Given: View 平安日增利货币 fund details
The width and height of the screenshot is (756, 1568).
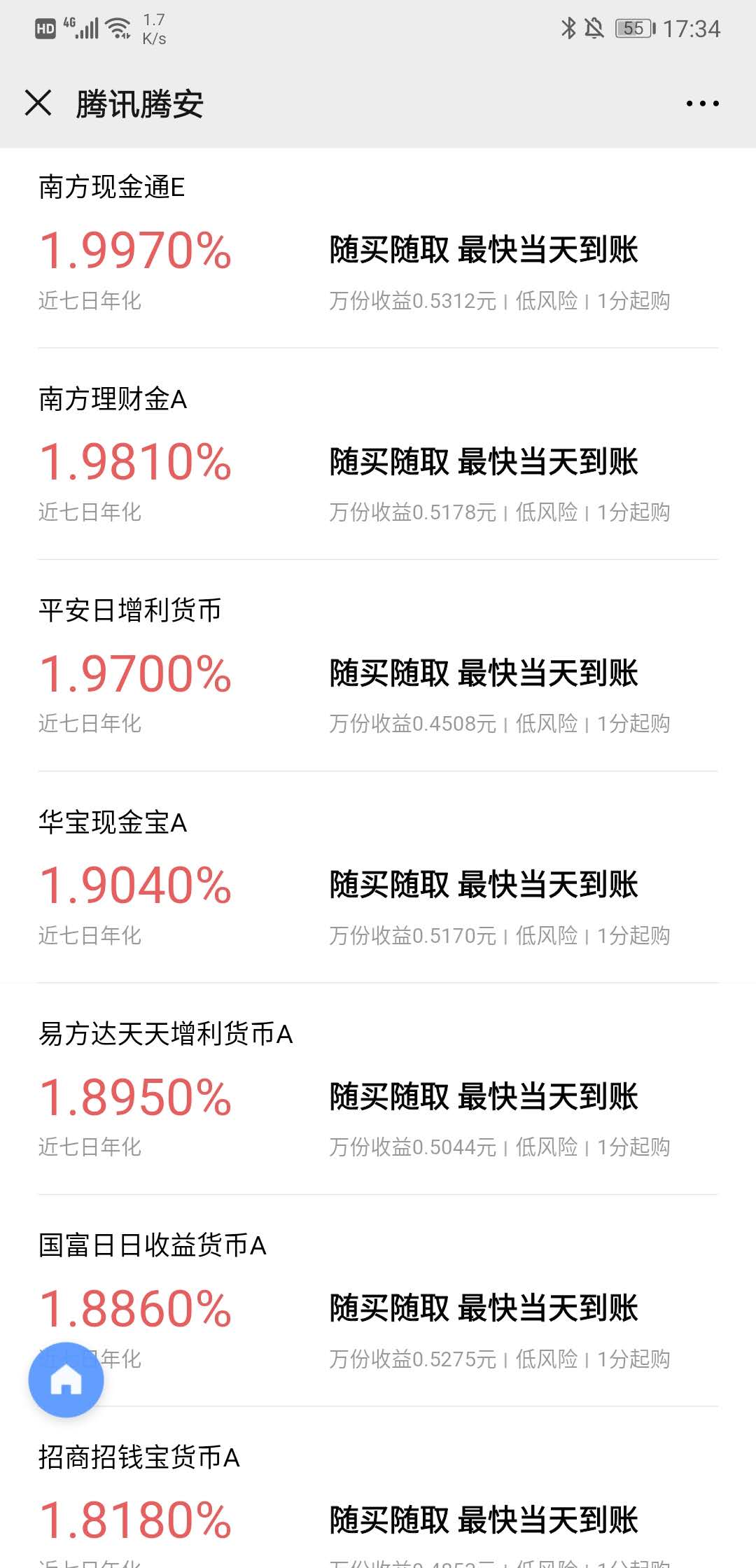Looking at the screenshot, I should pos(130,610).
